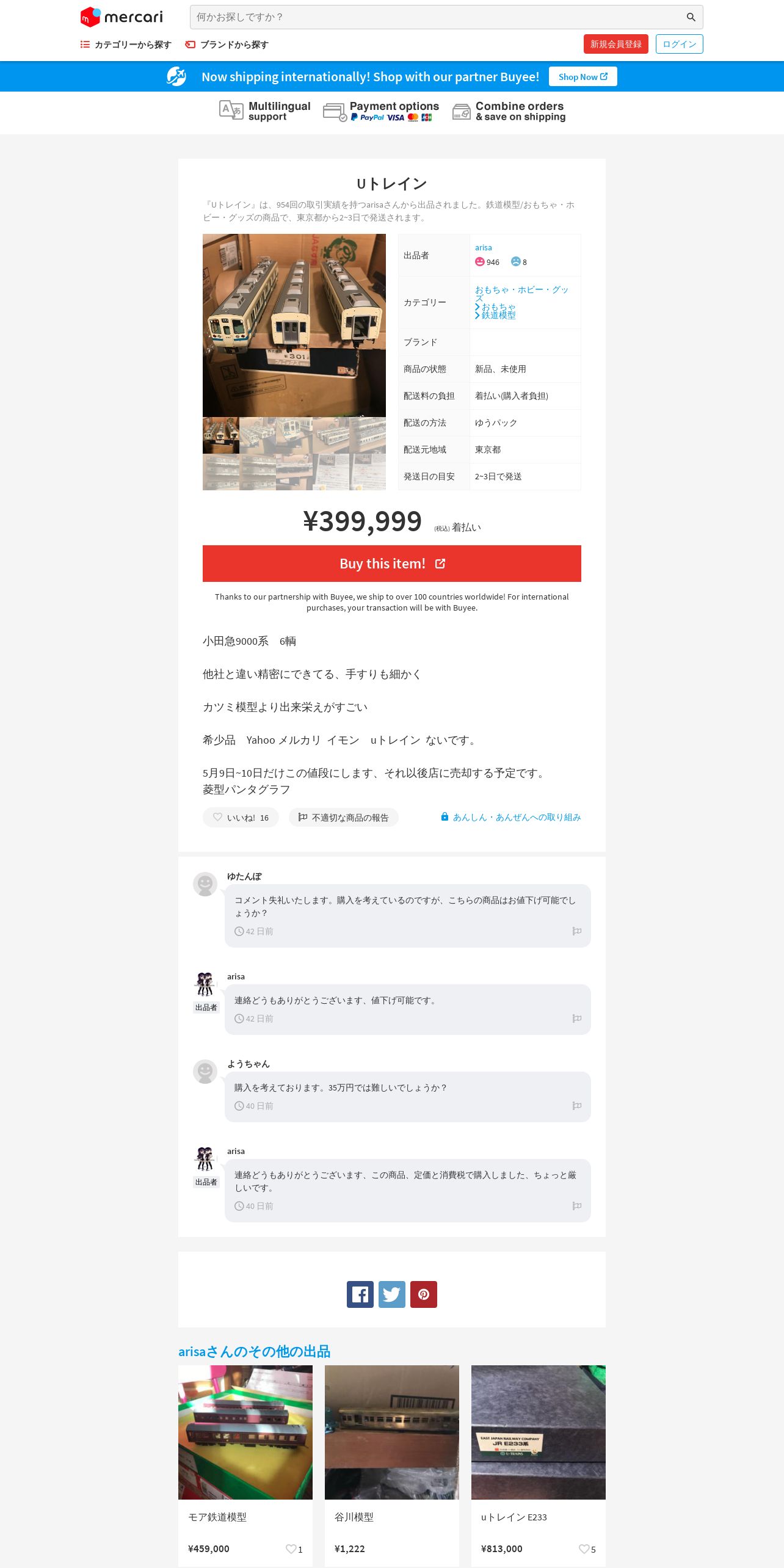Viewport: 784px width, 1568px height.
Task: Tap the Buy this item! button
Action: (x=392, y=564)
